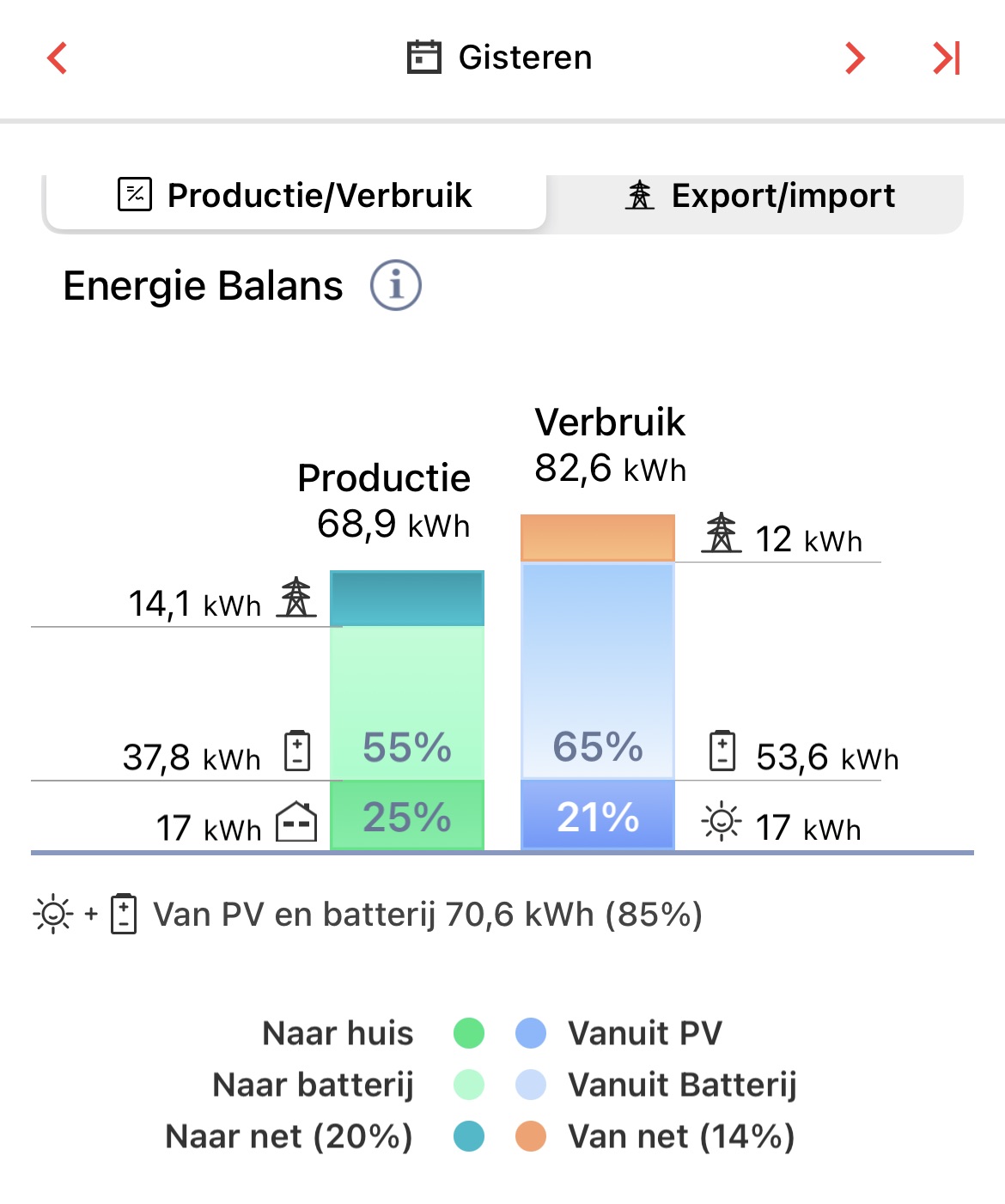Screen dimensions: 1005x1204
Task: Go to the previous day
Action: pos(58,58)
